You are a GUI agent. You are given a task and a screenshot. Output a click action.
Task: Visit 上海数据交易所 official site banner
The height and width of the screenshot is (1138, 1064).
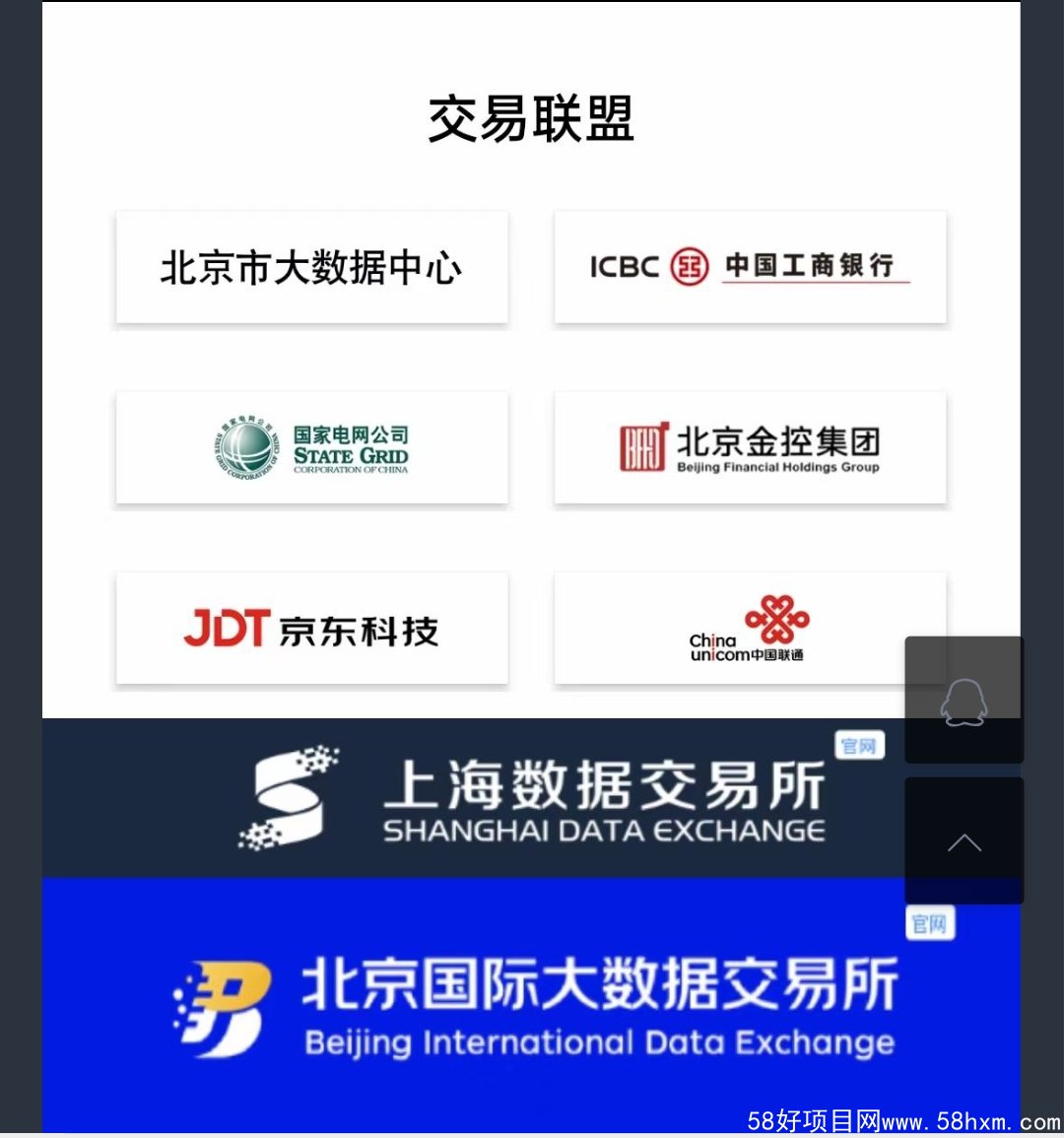[x=532, y=798]
